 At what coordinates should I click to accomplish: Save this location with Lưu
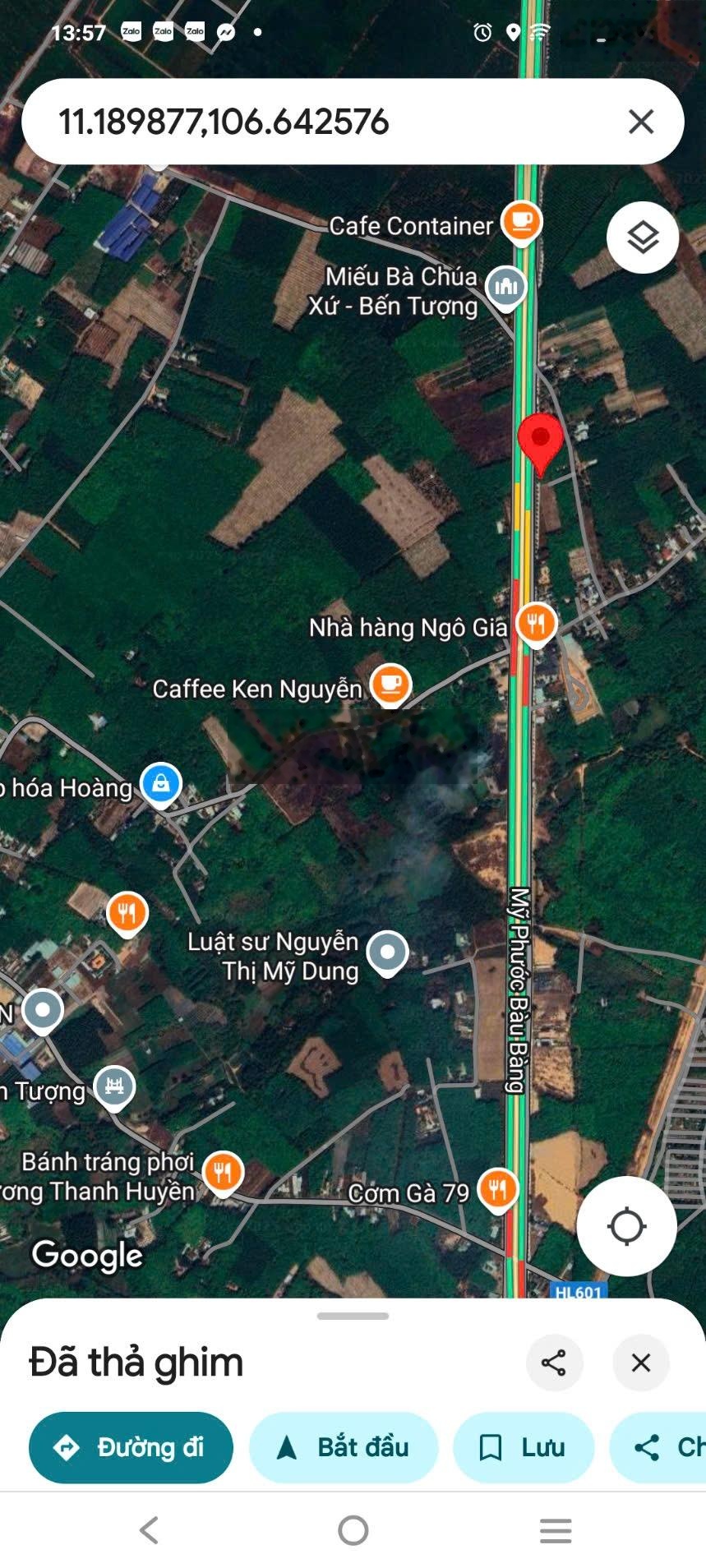(523, 1447)
